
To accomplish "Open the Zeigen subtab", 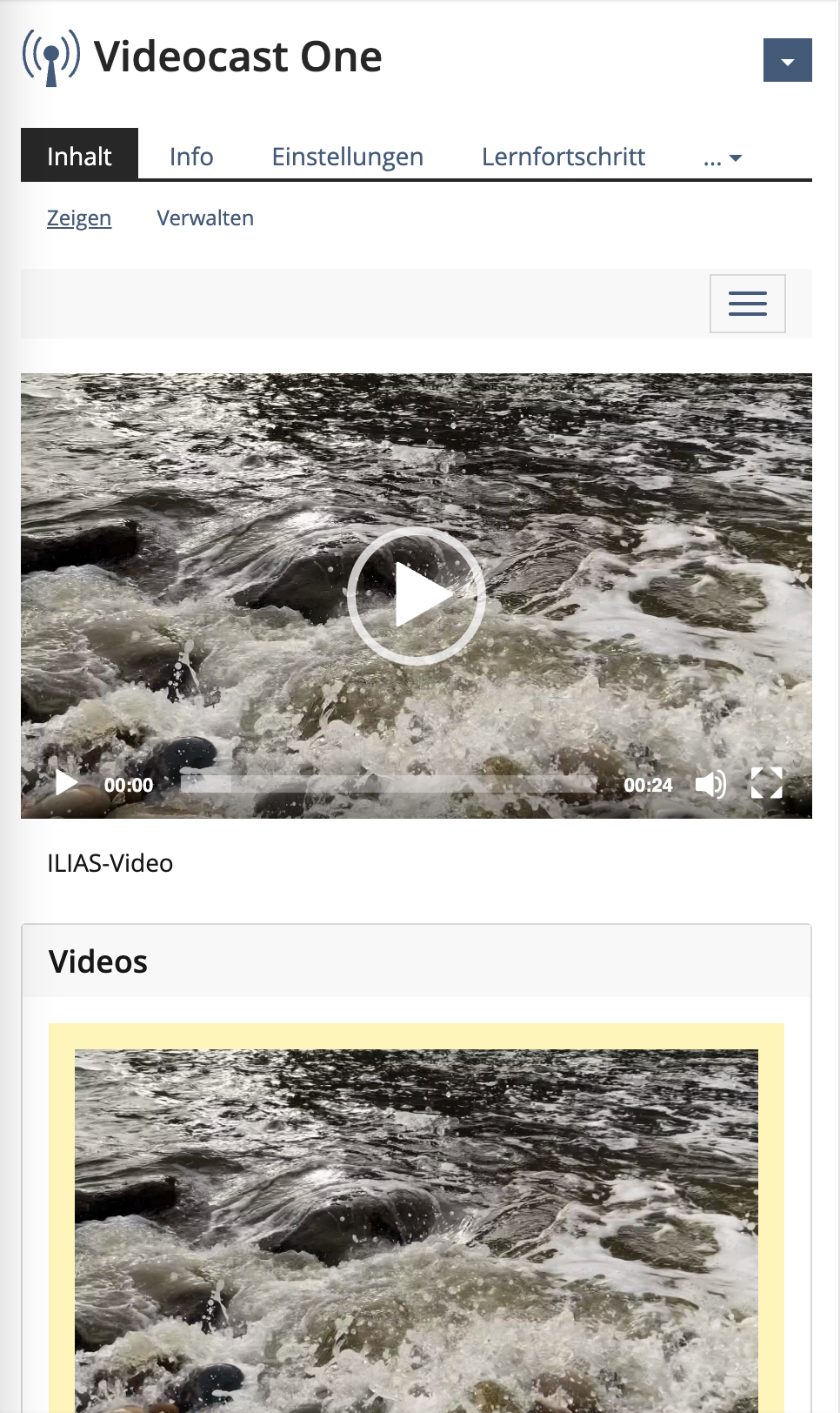I will click(79, 218).
